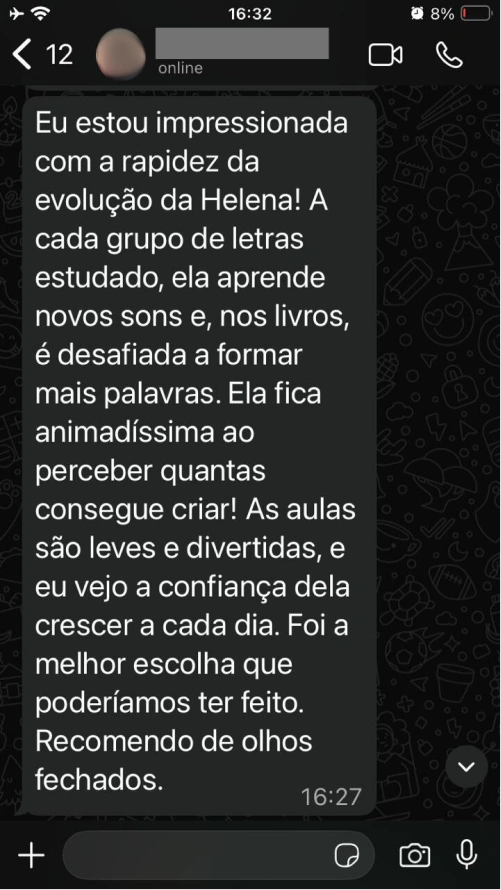Start a voice call
The image size is (501, 890).
449,55
